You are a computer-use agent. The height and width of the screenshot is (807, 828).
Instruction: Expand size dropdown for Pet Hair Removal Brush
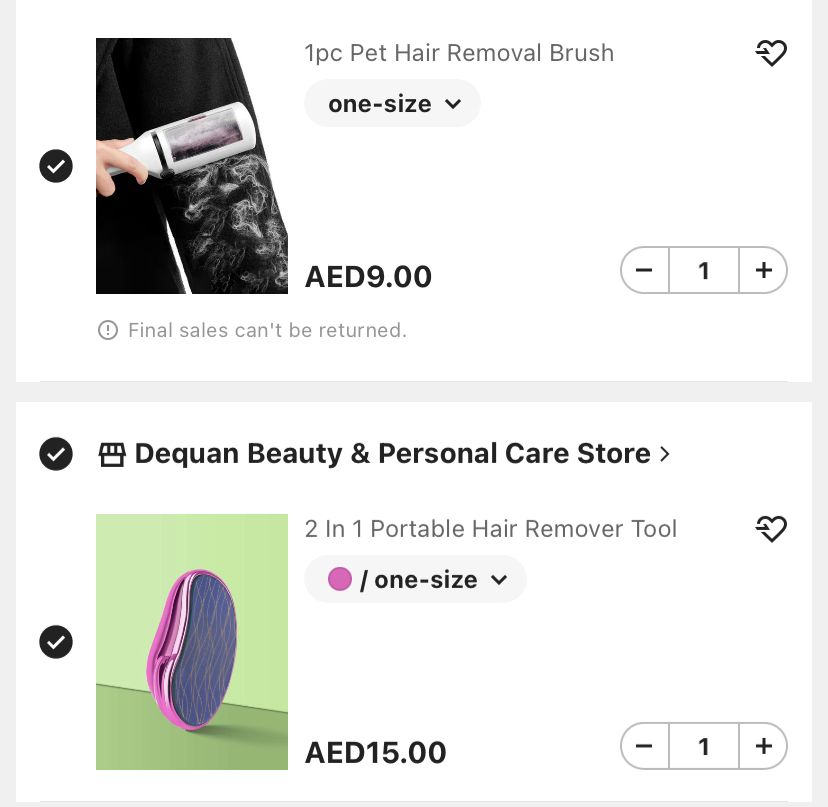click(x=393, y=104)
